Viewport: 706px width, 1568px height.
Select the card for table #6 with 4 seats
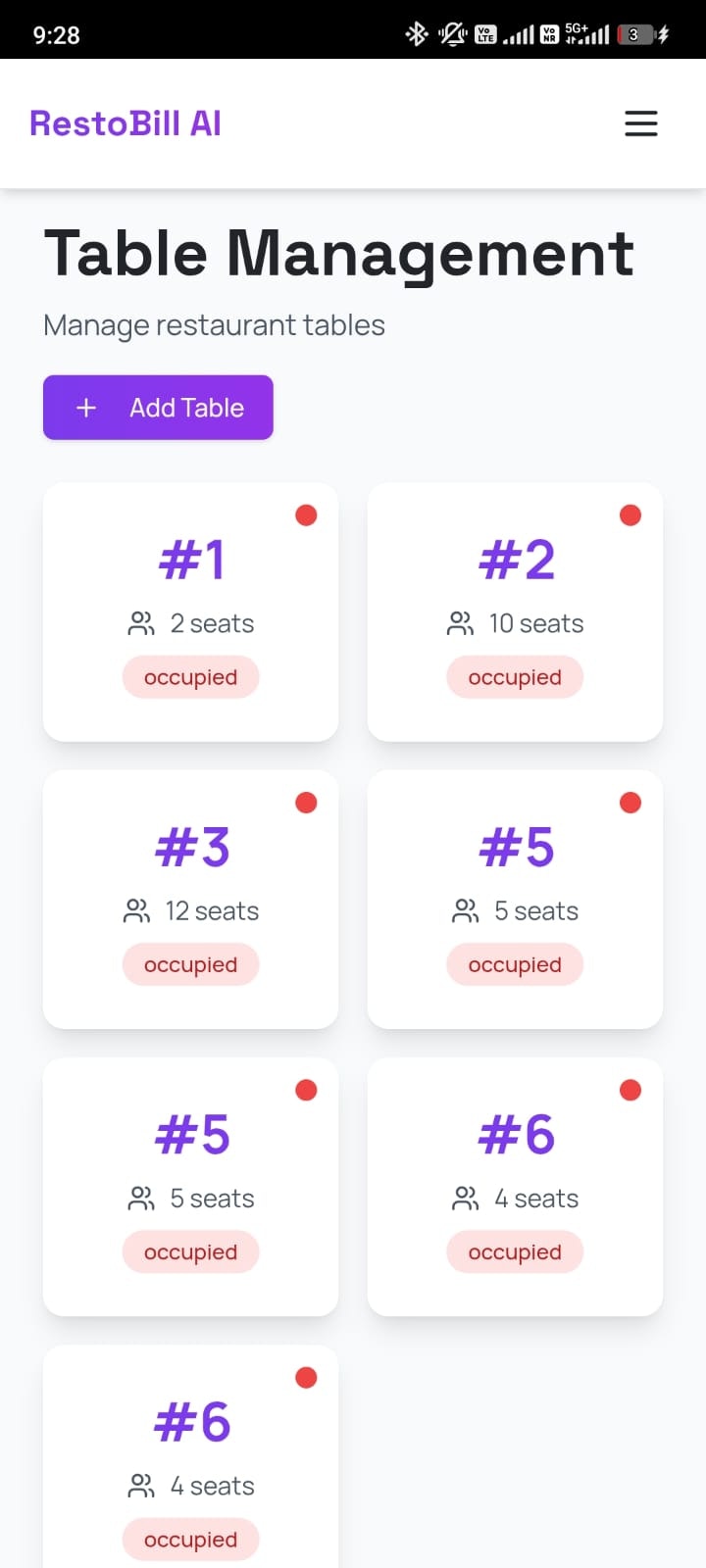pyautogui.click(x=515, y=1187)
